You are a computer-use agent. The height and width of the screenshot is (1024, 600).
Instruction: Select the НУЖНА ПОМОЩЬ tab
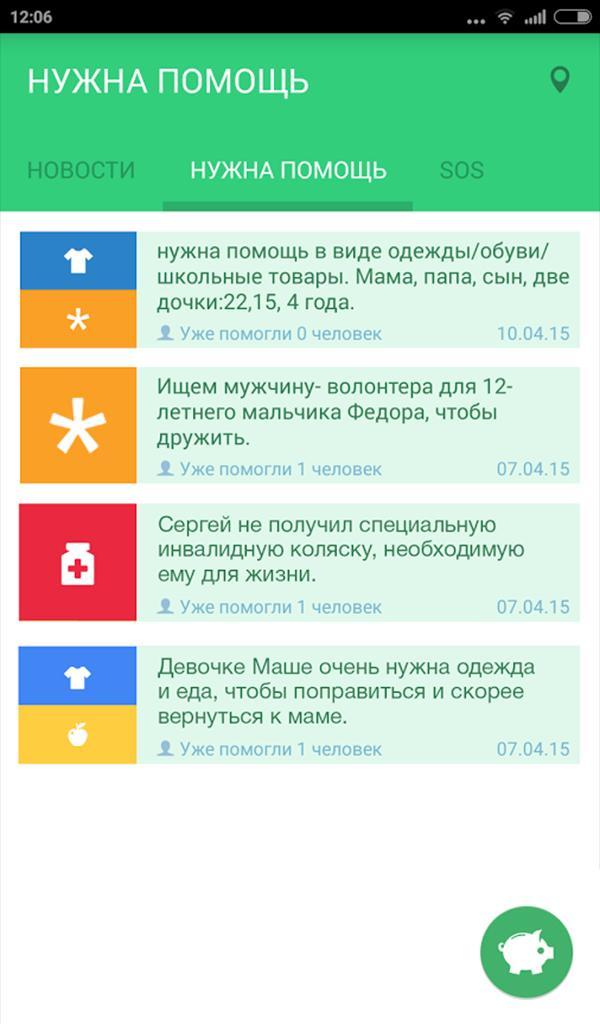(x=288, y=170)
